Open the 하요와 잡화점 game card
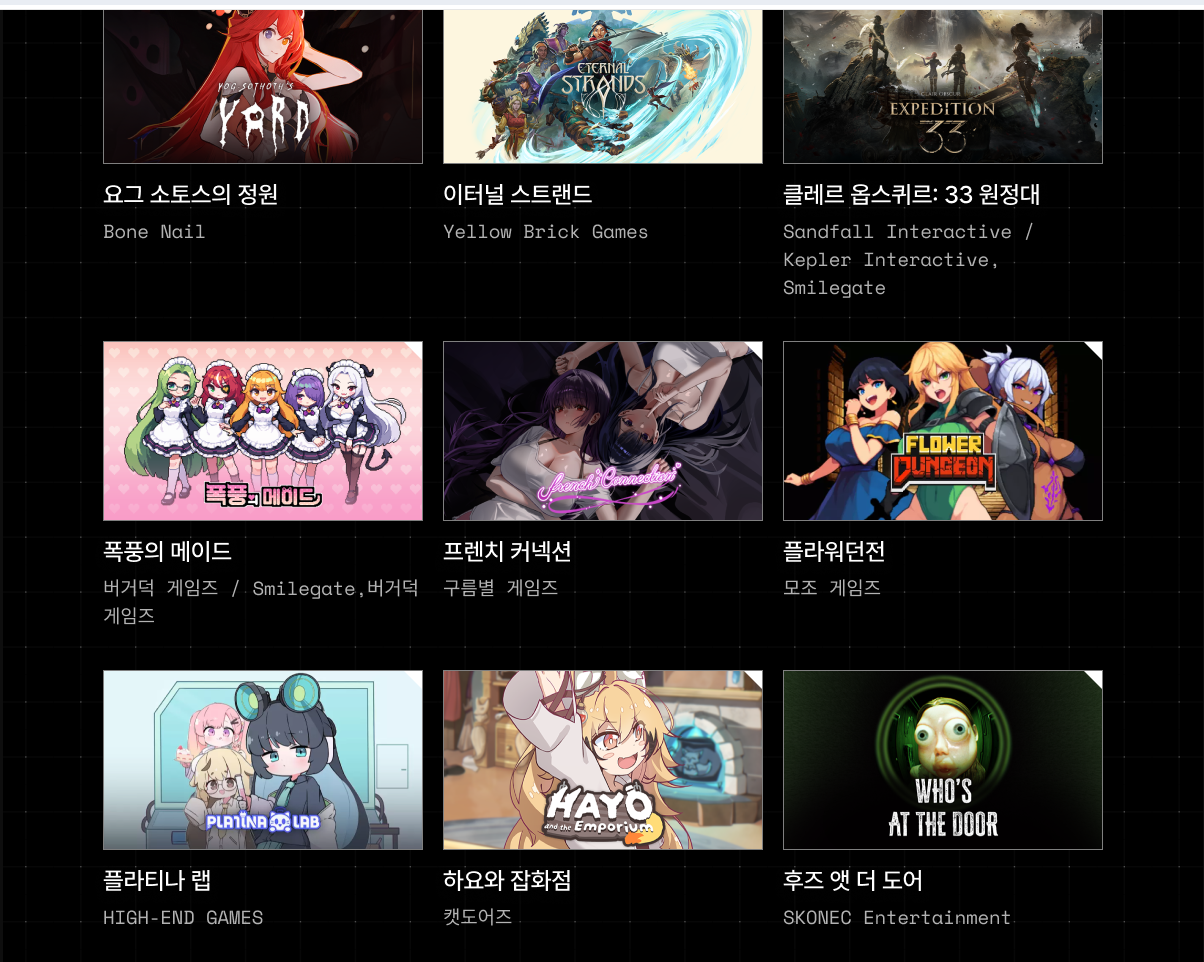The width and height of the screenshot is (1204, 962). tap(602, 760)
